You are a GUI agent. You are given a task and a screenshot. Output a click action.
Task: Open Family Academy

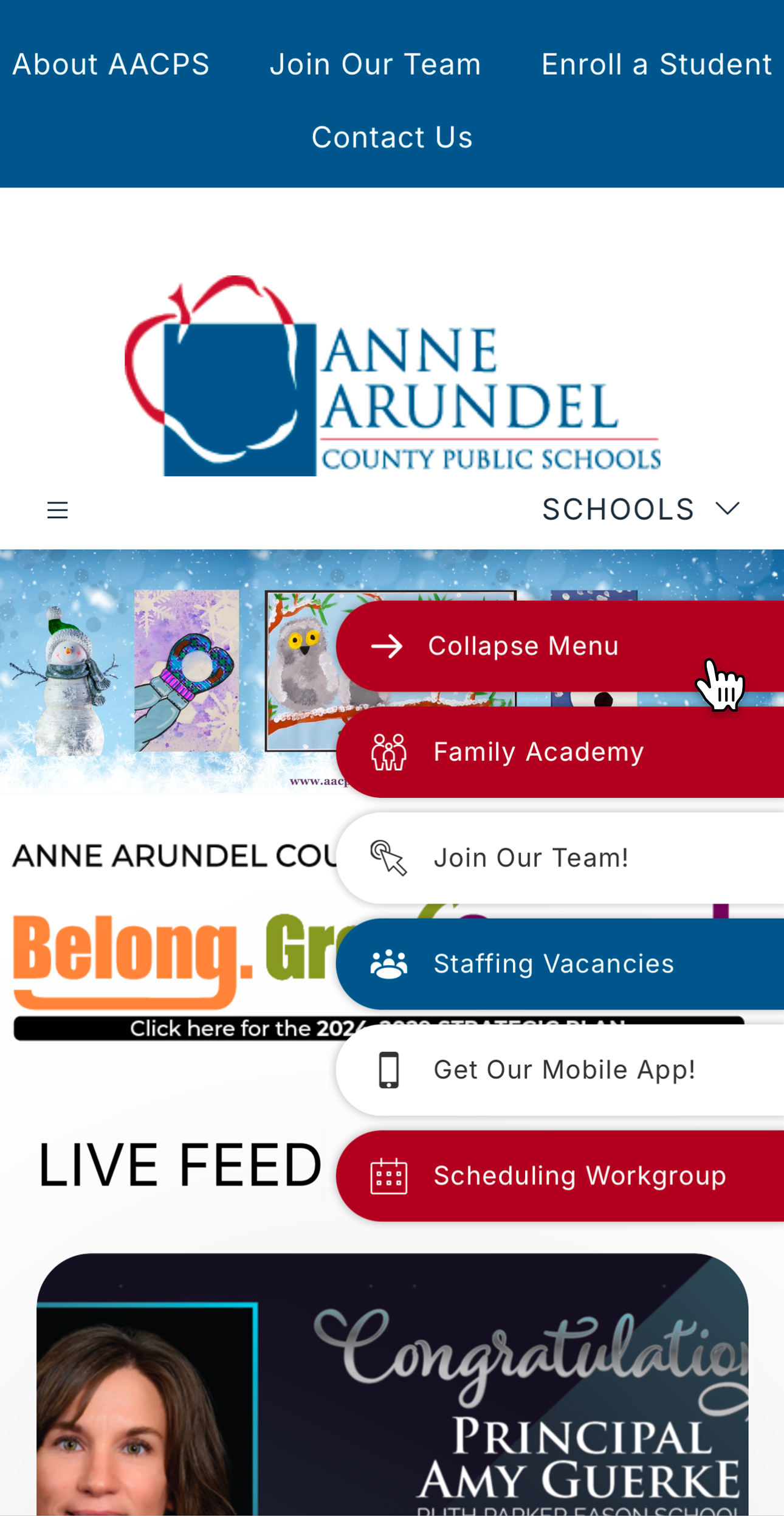[x=538, y=752]
